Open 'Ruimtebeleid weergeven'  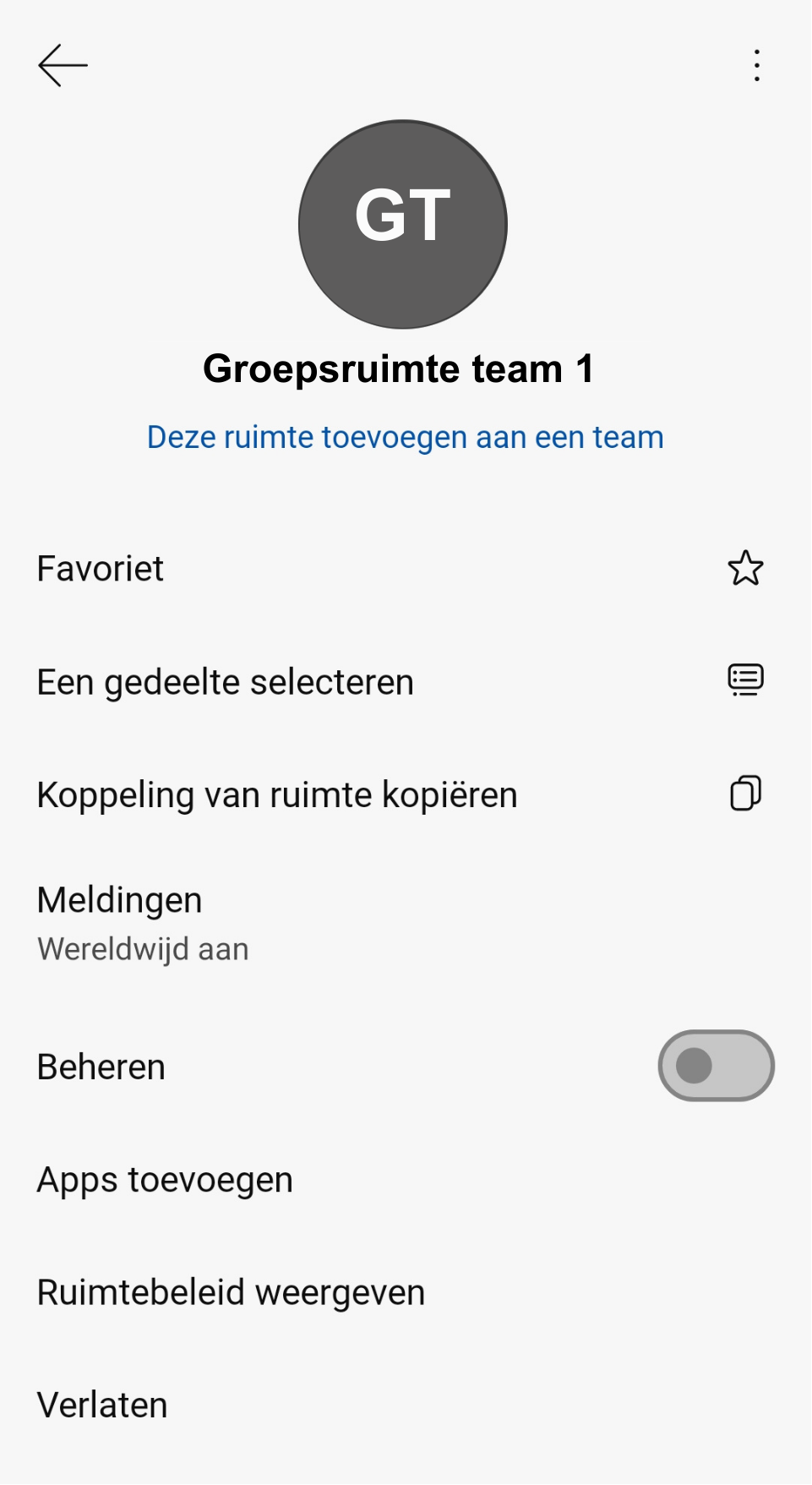pyautogui.click(x=231, y=1292)
